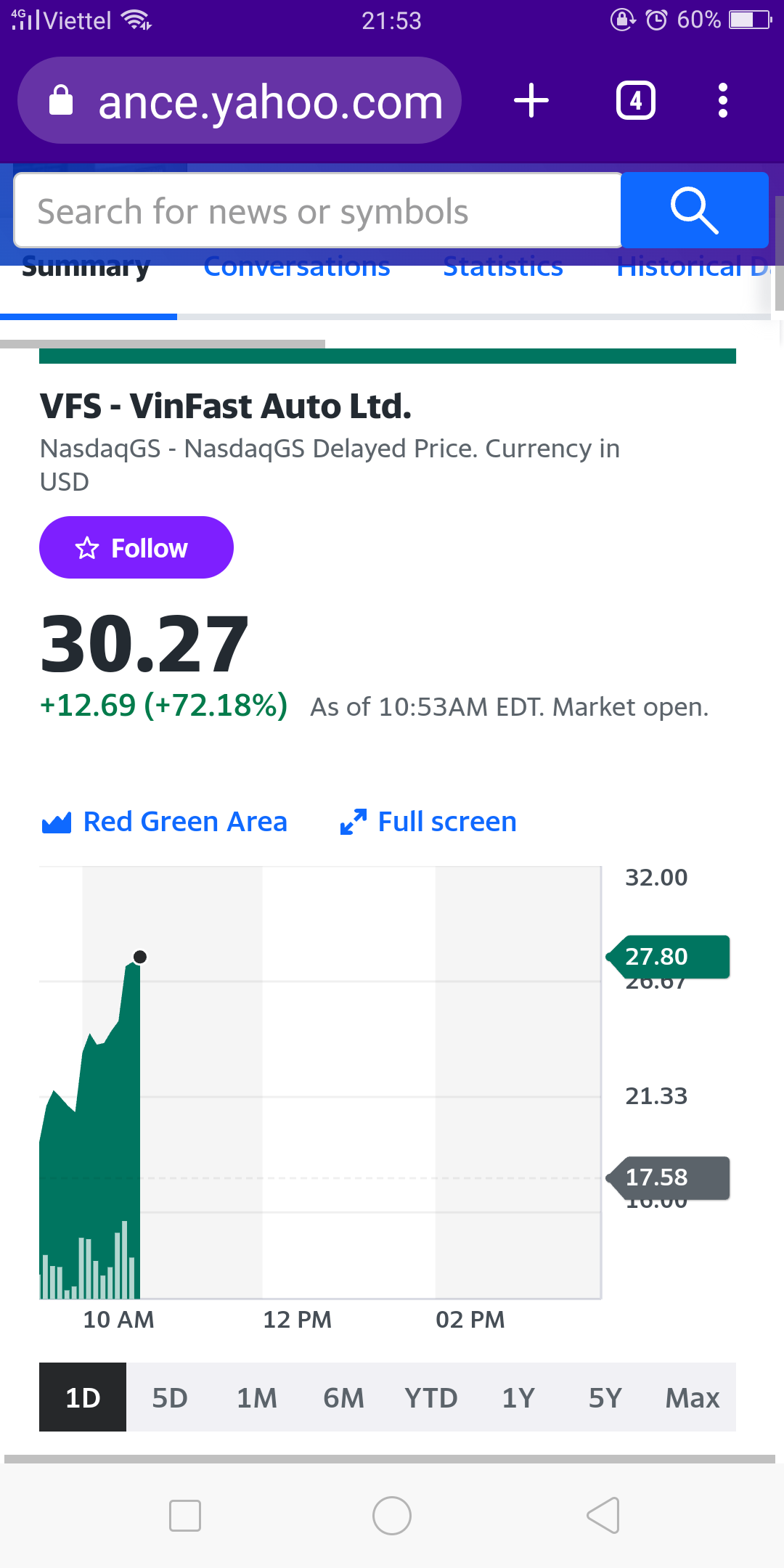
Task: Select the 6M chart range
Action: (x=344, y=1397)
